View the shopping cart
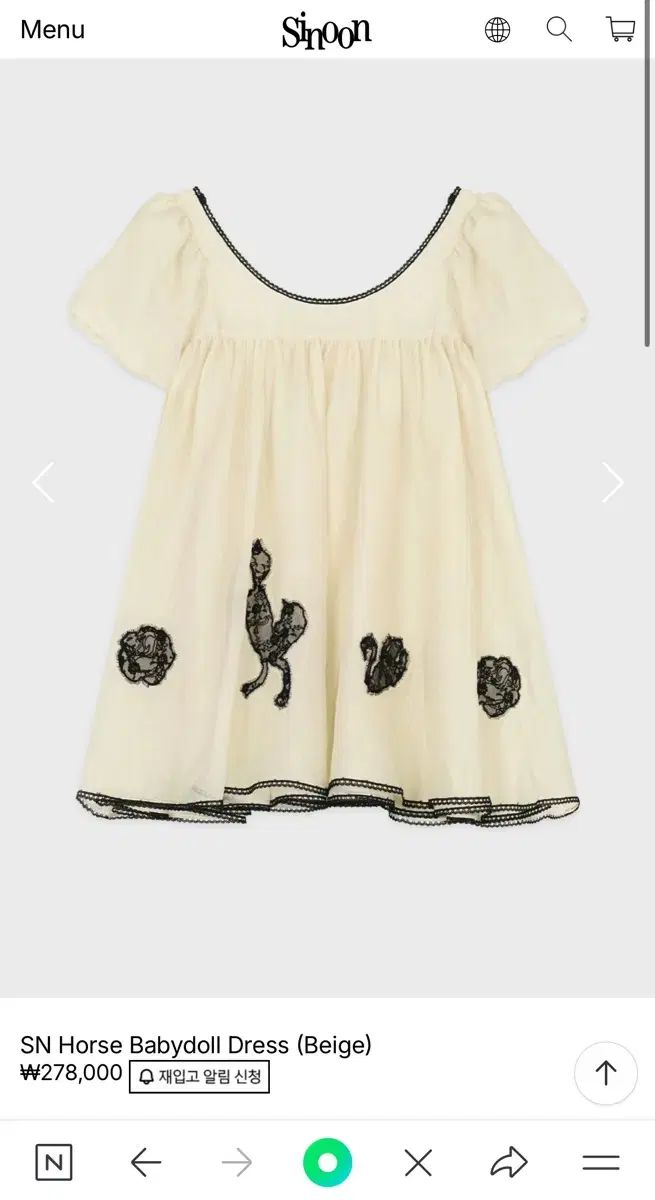Viewport: 655px width, 1200px height. pyautogui.click(x=620, y=30)
